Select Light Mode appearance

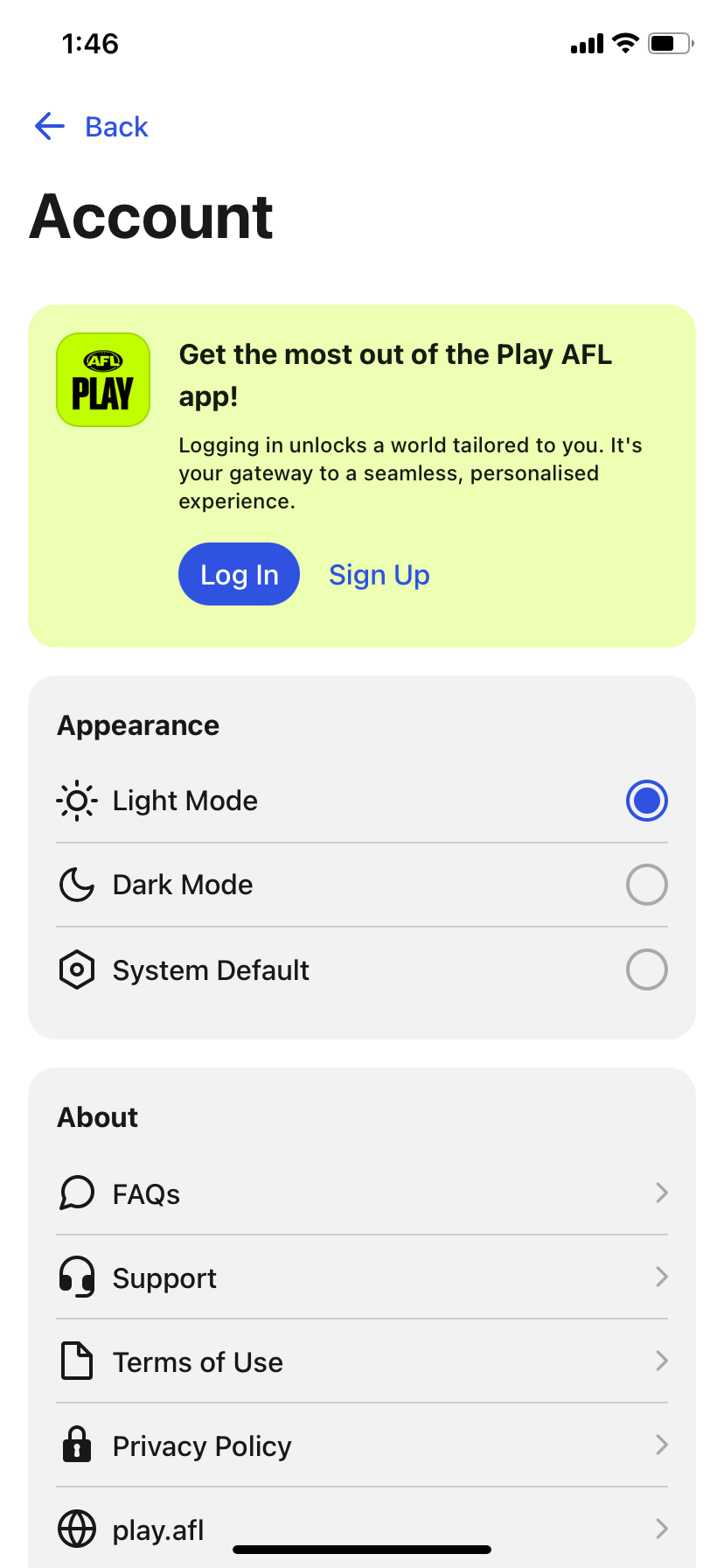tap(646, 801)
